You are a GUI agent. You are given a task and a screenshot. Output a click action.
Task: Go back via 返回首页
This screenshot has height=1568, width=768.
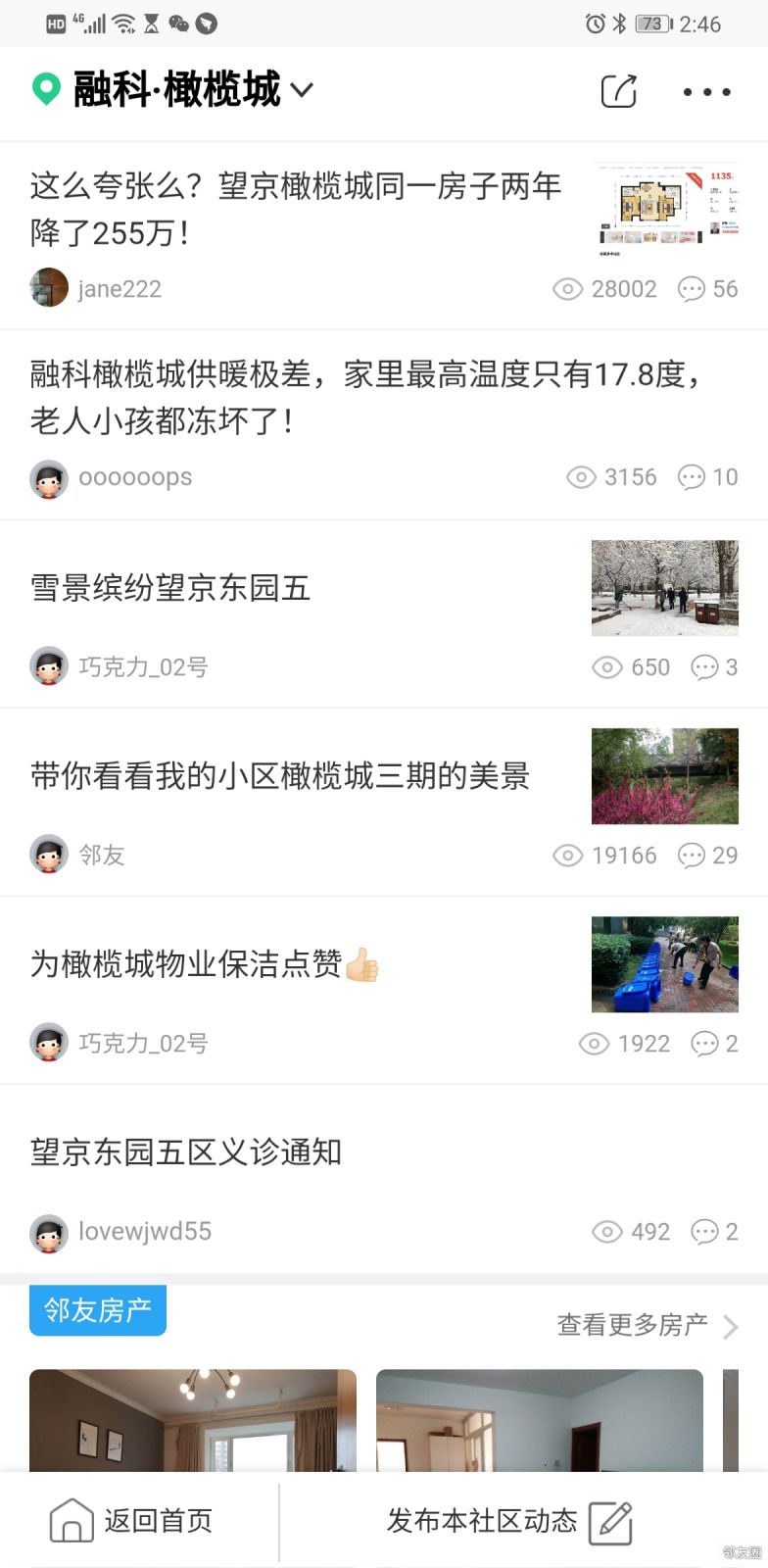click(x=132, y=1521)
